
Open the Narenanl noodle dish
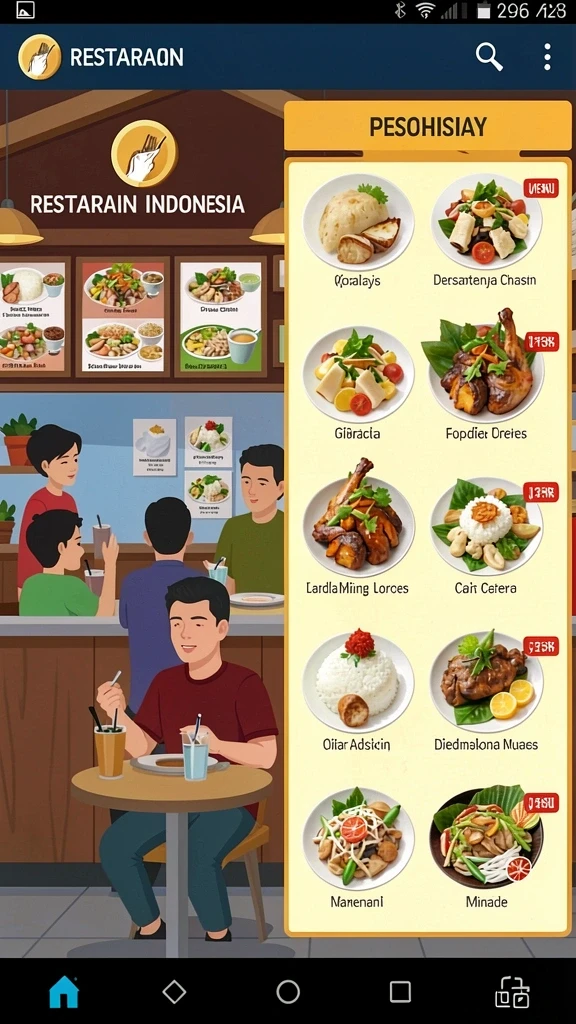click(358, 847)
